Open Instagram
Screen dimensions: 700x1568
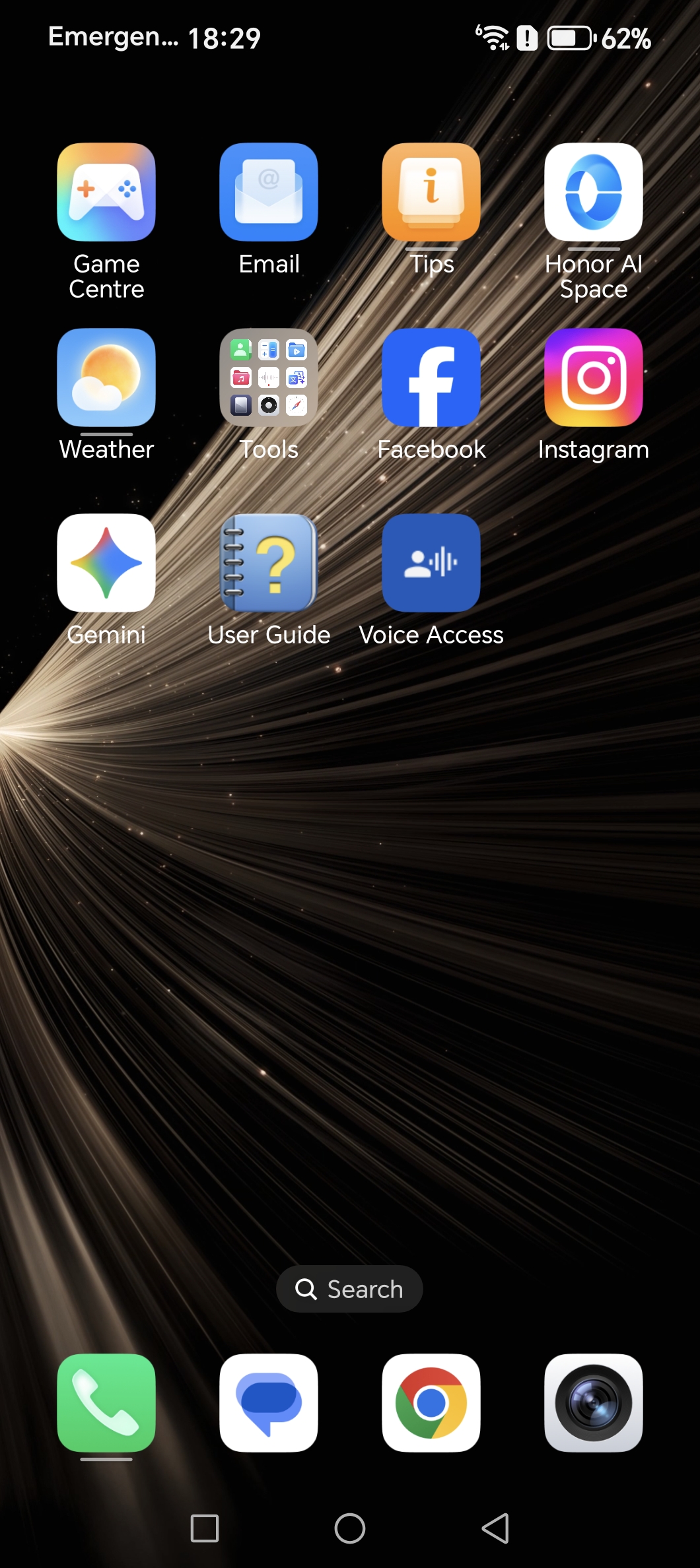coord(594,377)
